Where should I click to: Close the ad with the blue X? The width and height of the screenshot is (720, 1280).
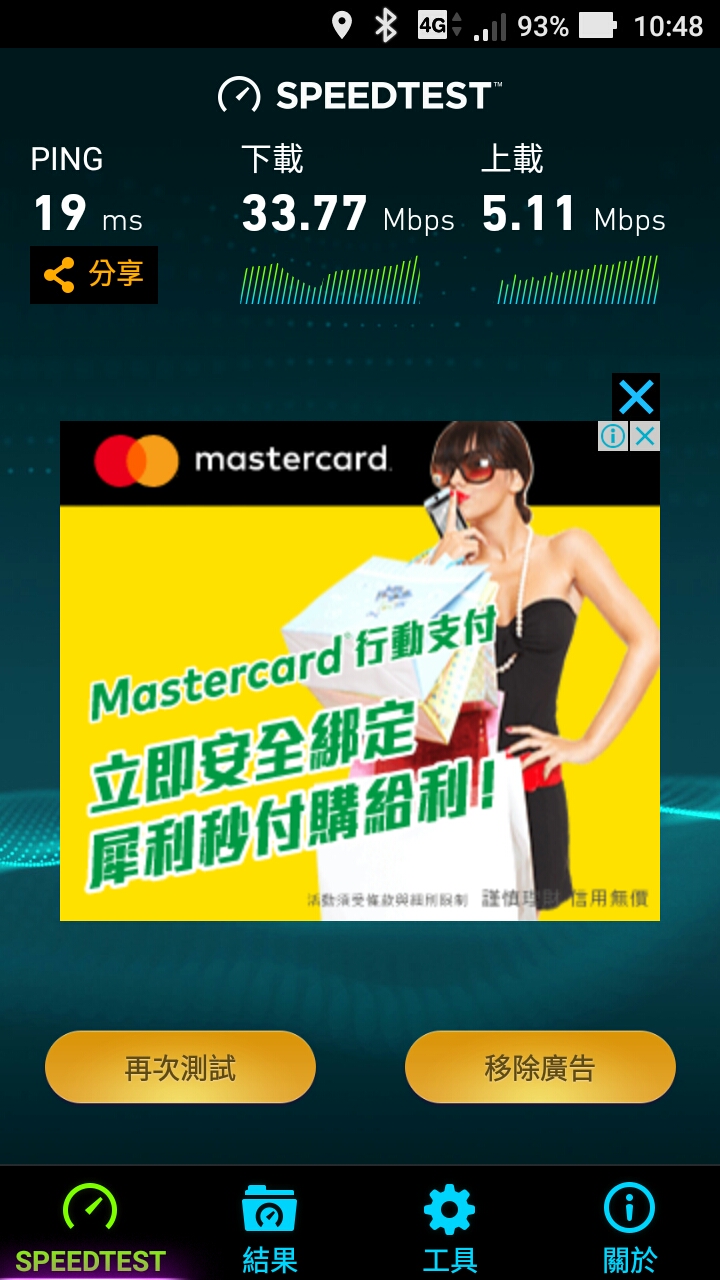635,397
